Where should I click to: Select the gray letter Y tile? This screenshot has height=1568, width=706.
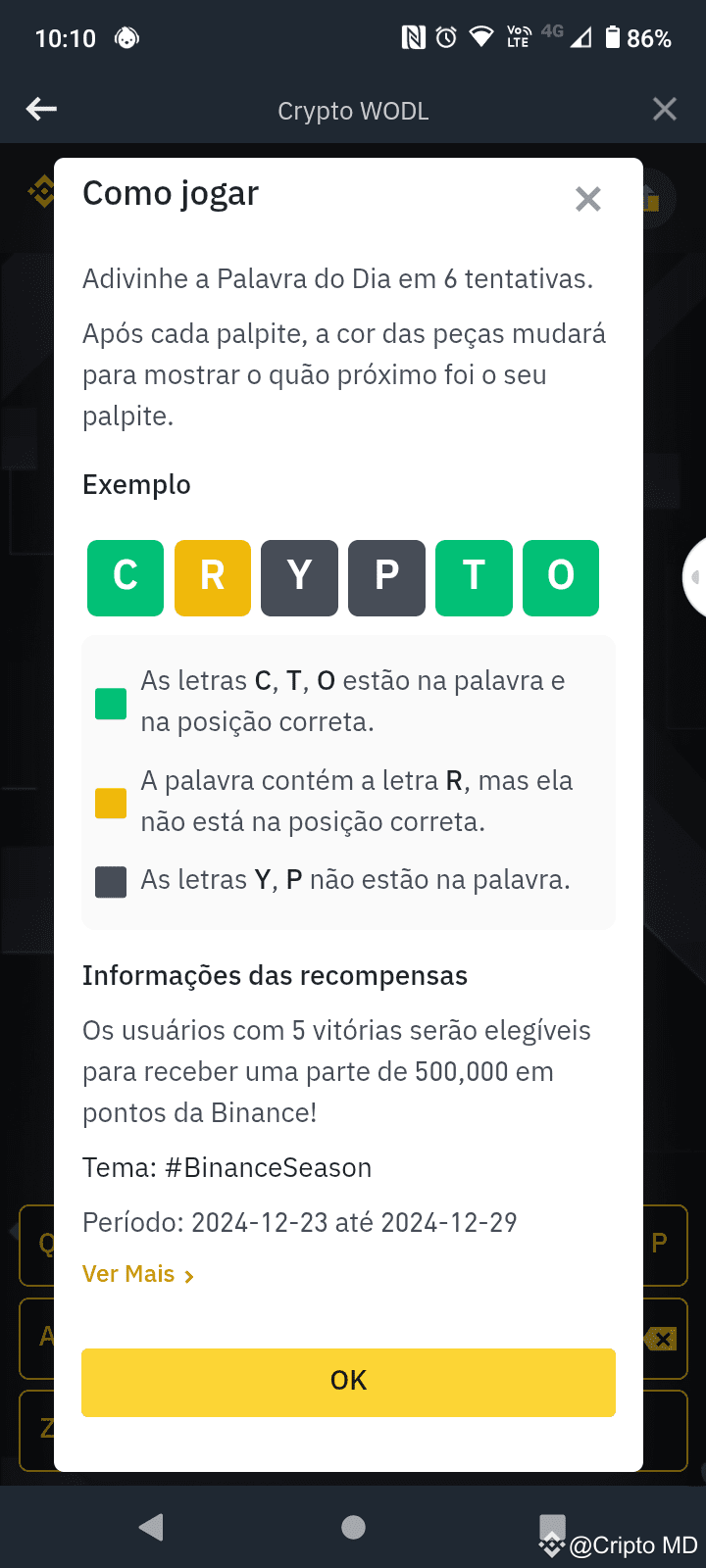299,578
